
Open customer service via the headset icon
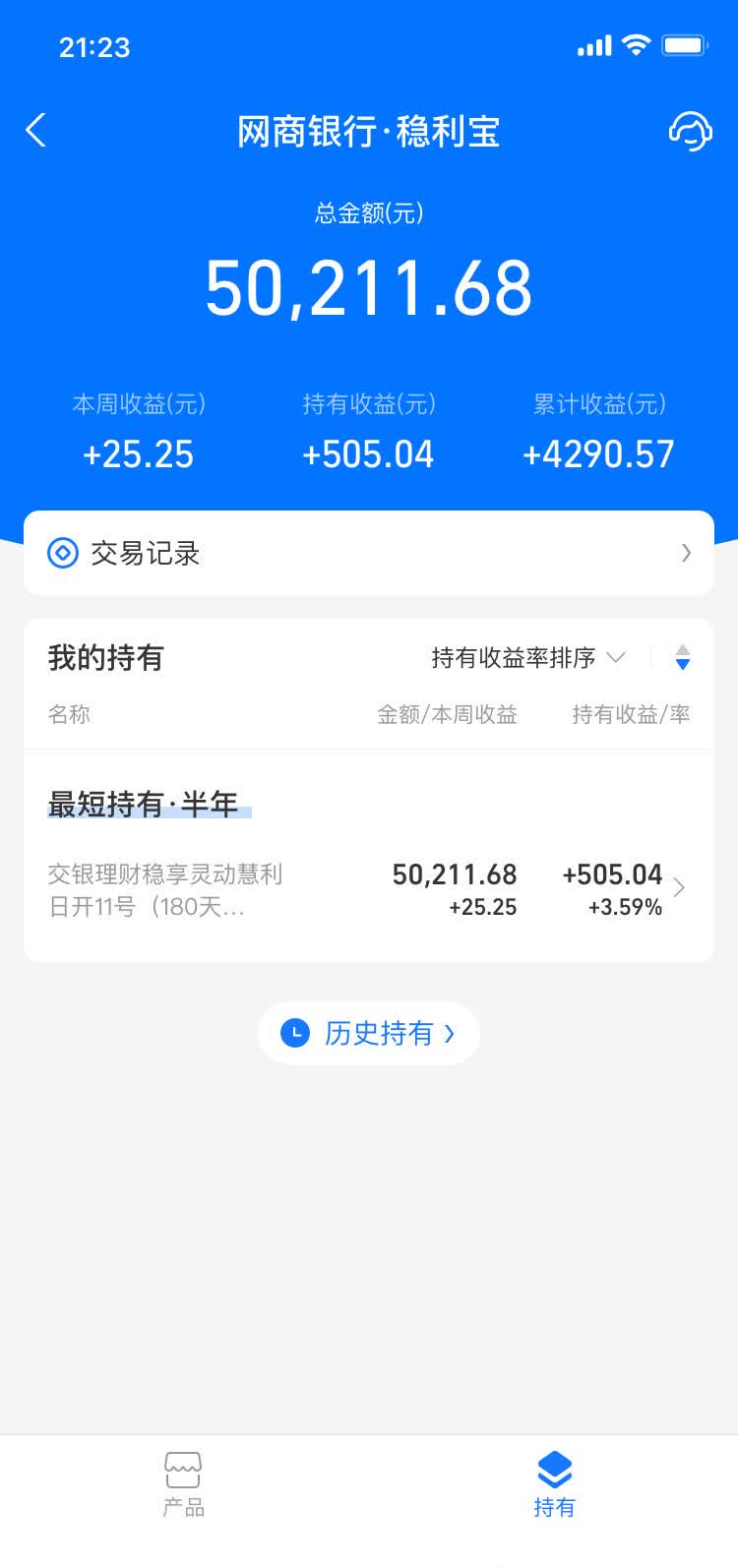[x=691, y=131]
